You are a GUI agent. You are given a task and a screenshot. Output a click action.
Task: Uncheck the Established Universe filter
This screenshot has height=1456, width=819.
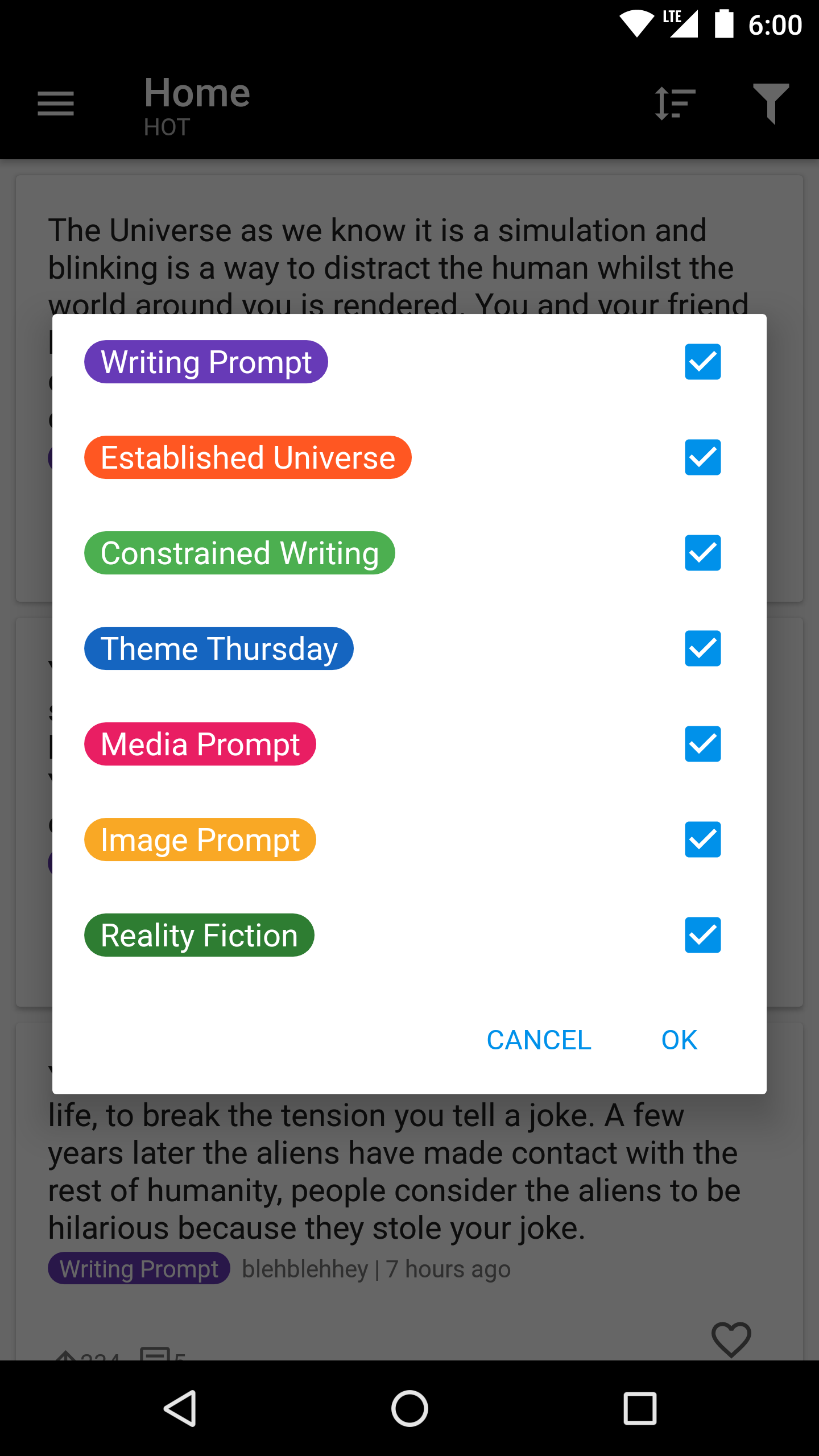tap(702, 457)
